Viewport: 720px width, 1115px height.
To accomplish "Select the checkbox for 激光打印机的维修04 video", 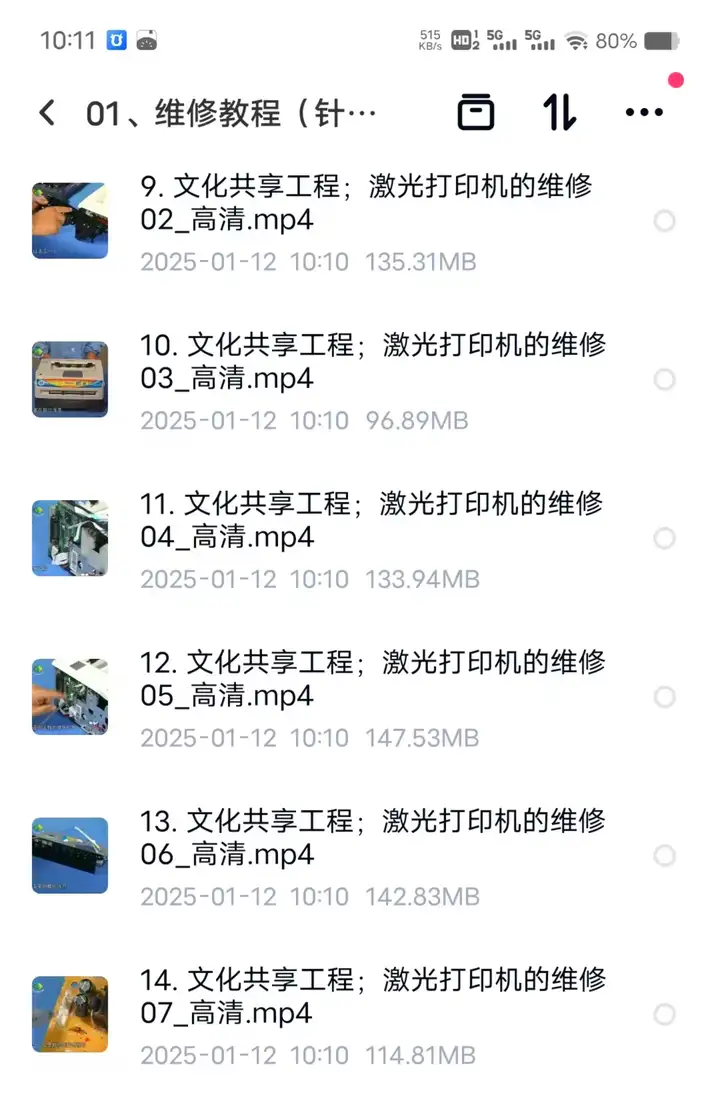I will (x=665, y=538).
